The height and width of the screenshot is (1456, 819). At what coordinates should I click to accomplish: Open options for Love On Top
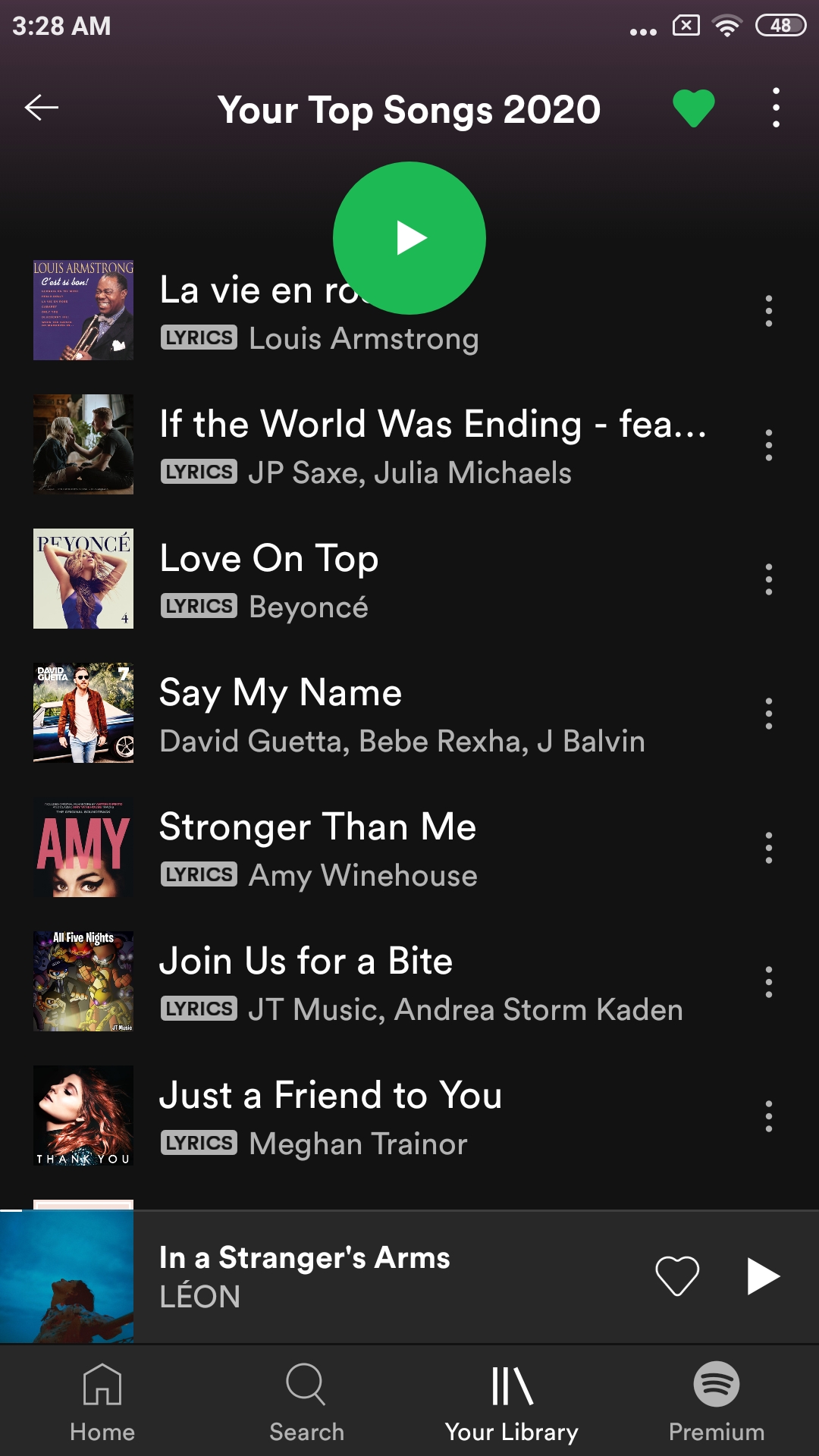click(x=769, y=579)
